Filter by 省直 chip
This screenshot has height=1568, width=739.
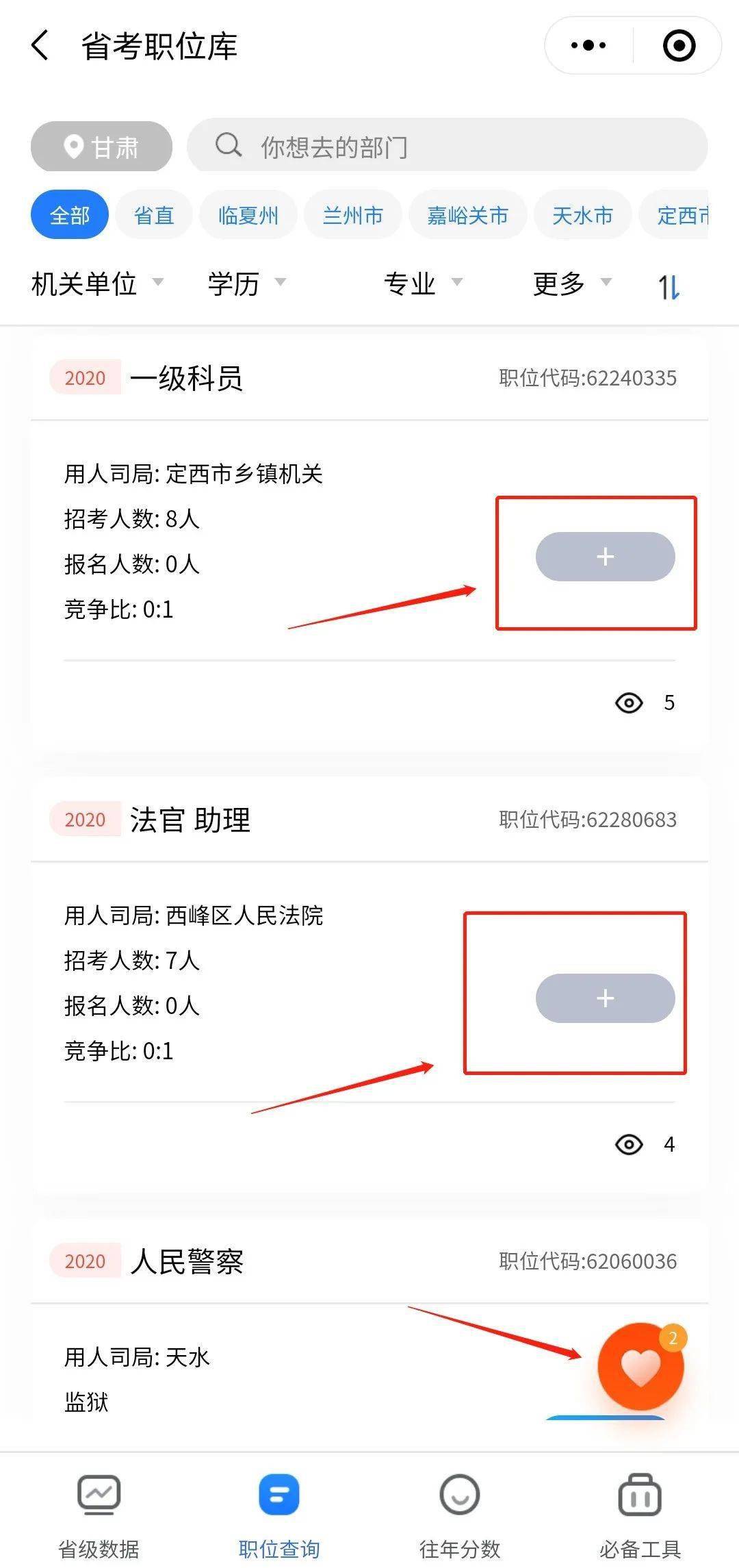(154, 216)
